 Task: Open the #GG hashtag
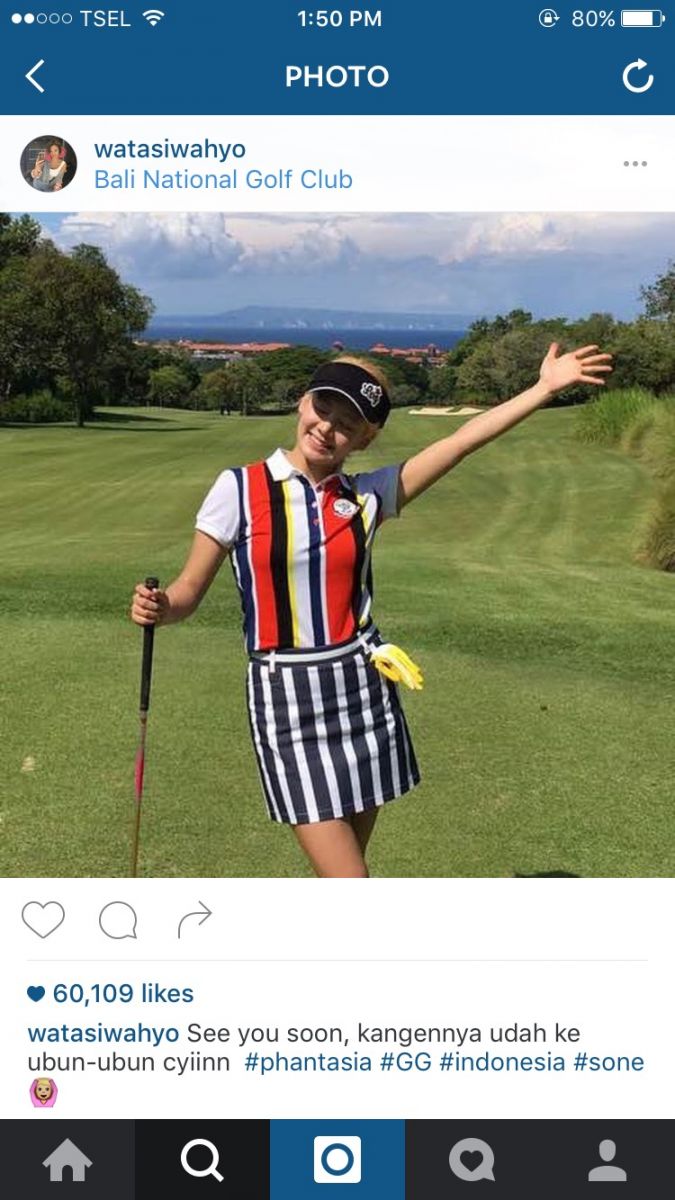[x=406, y=1062]
